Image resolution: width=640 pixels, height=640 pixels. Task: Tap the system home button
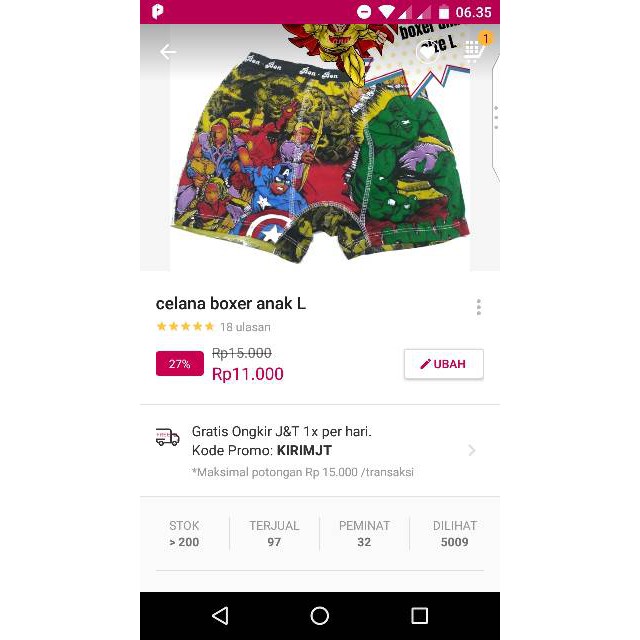(320, 616)
